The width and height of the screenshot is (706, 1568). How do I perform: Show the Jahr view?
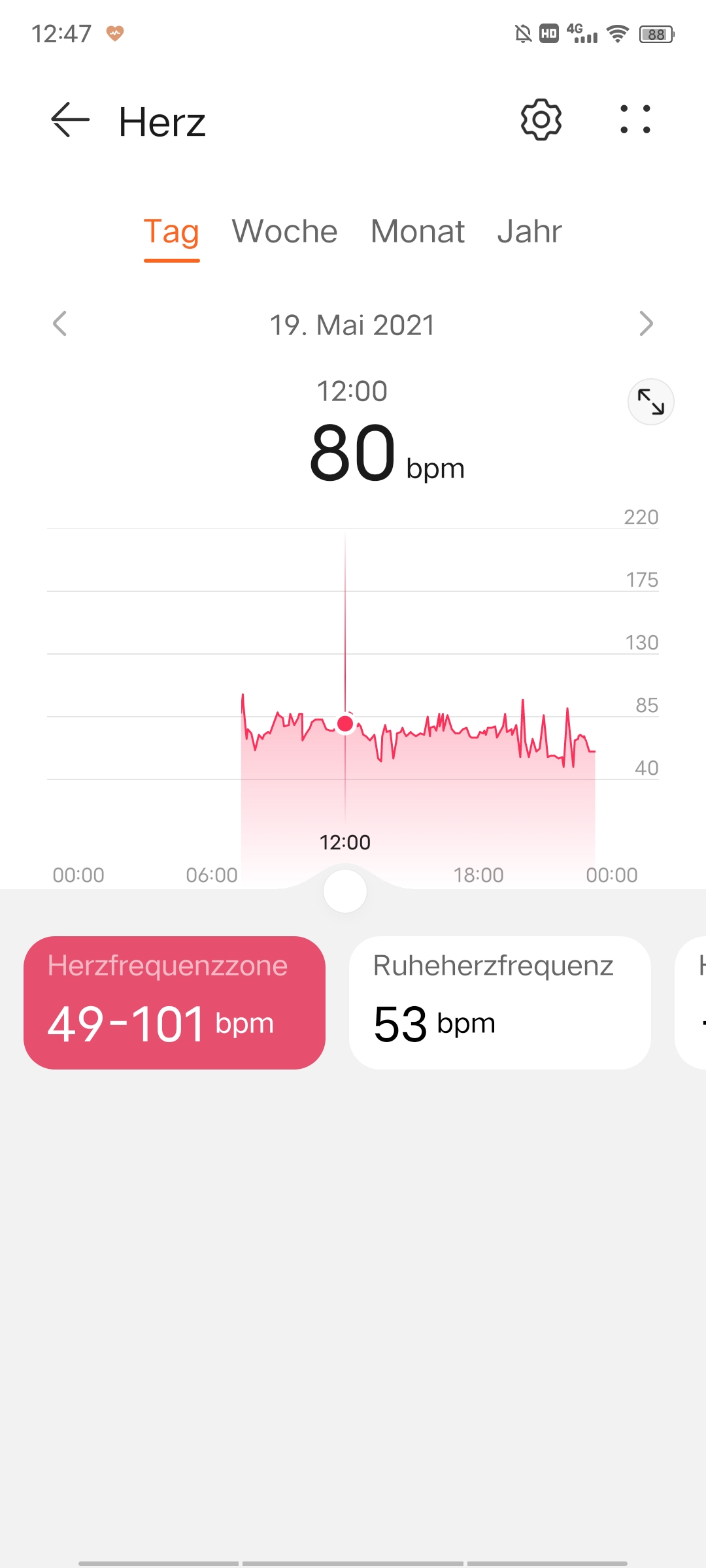pyautogui.click(x=529, y=232)
